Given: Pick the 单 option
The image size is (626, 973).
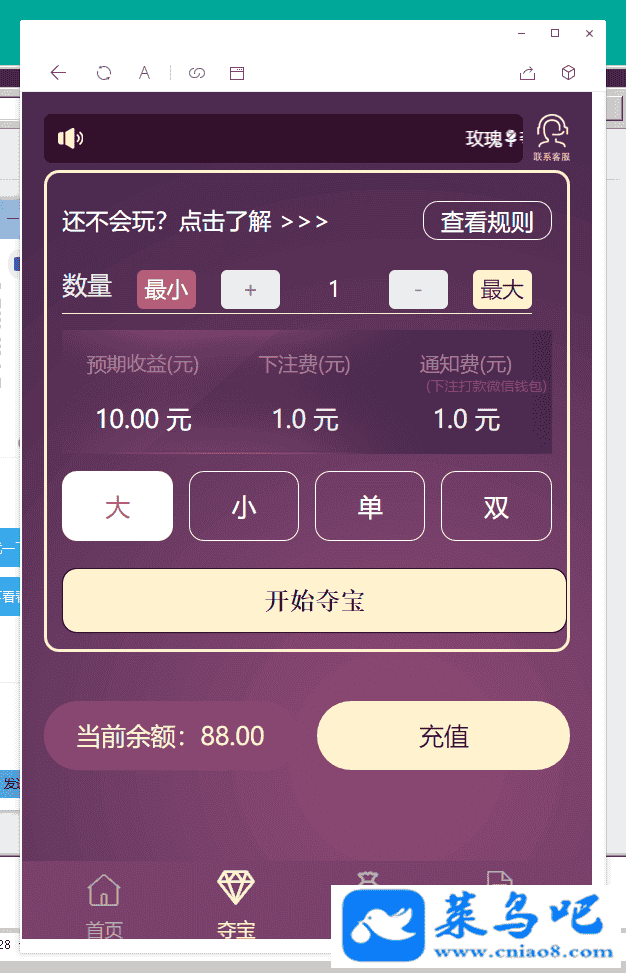Looking at the screenshot, I should pos(370,506).
